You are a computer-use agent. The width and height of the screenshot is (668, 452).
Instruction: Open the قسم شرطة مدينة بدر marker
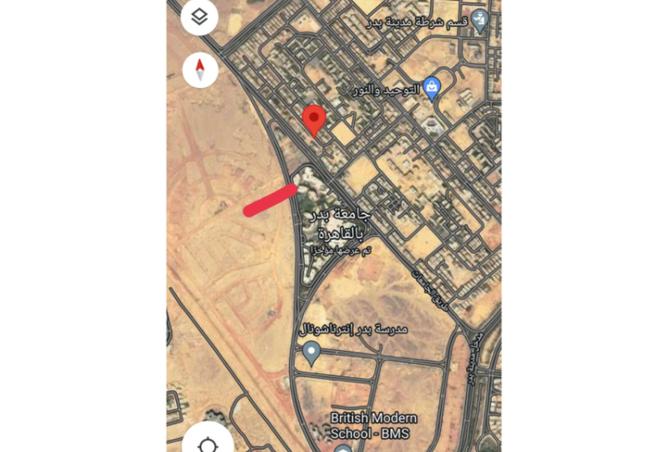coord(480,18)
